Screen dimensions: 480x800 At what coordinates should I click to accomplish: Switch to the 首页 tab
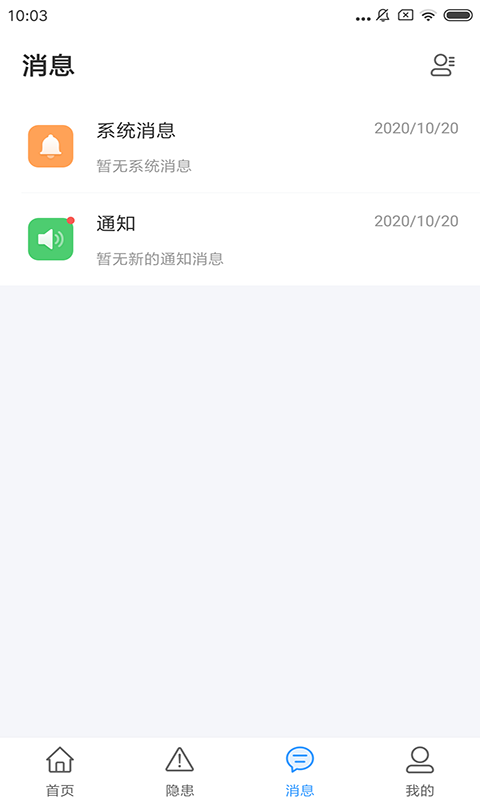(x=60, y=770)
